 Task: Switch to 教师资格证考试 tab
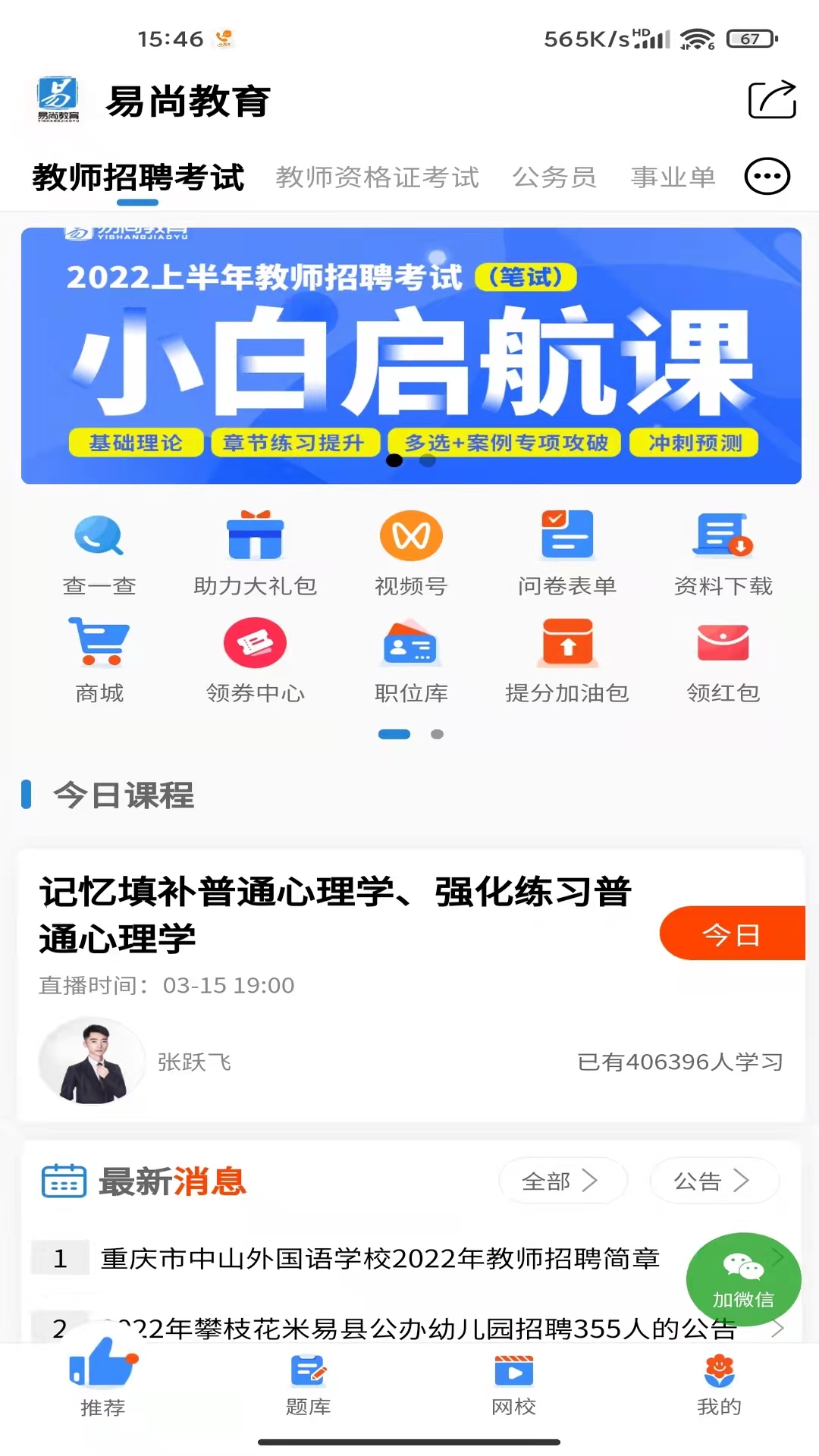378,177
